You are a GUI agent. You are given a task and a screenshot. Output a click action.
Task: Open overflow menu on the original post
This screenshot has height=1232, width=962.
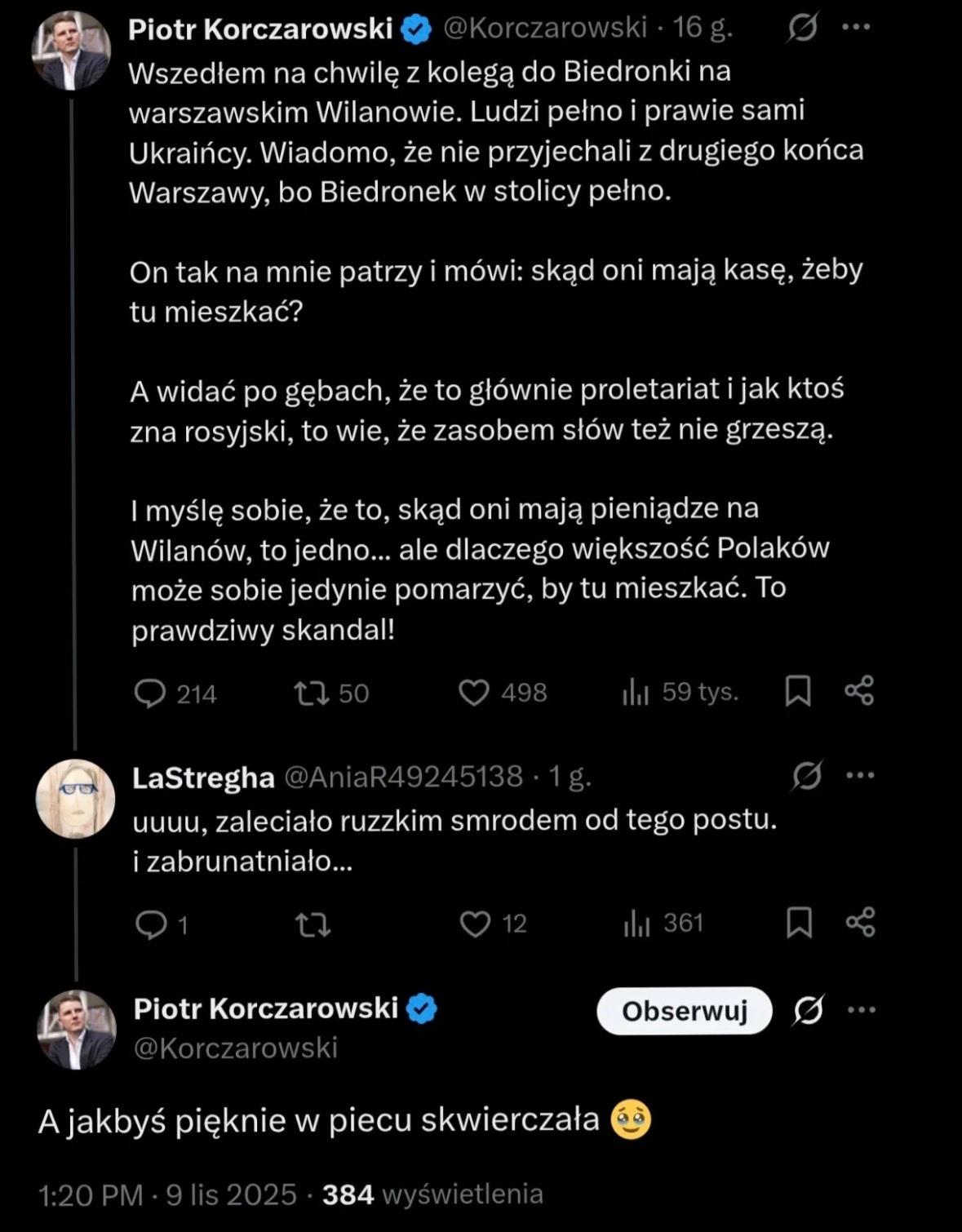(856, 27)
